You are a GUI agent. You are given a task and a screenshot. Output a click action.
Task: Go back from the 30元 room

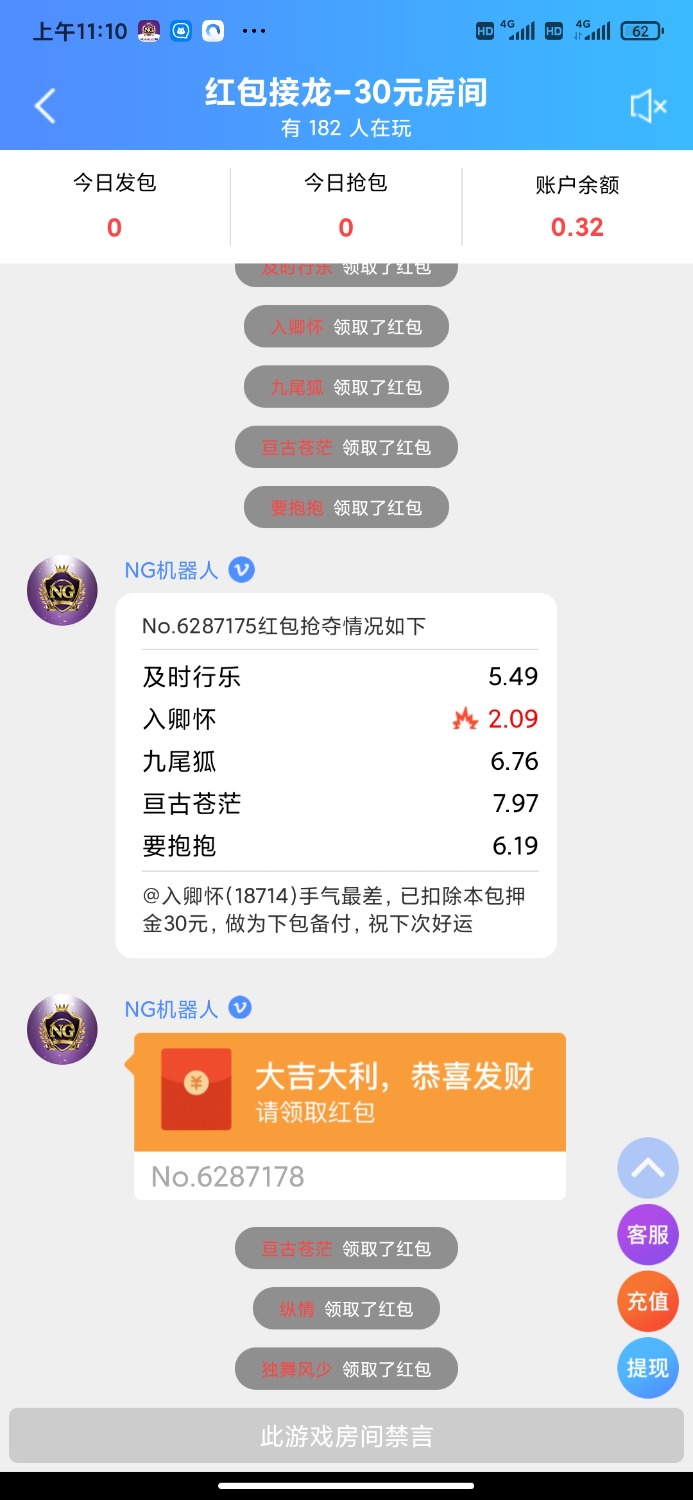coord(45,106)
